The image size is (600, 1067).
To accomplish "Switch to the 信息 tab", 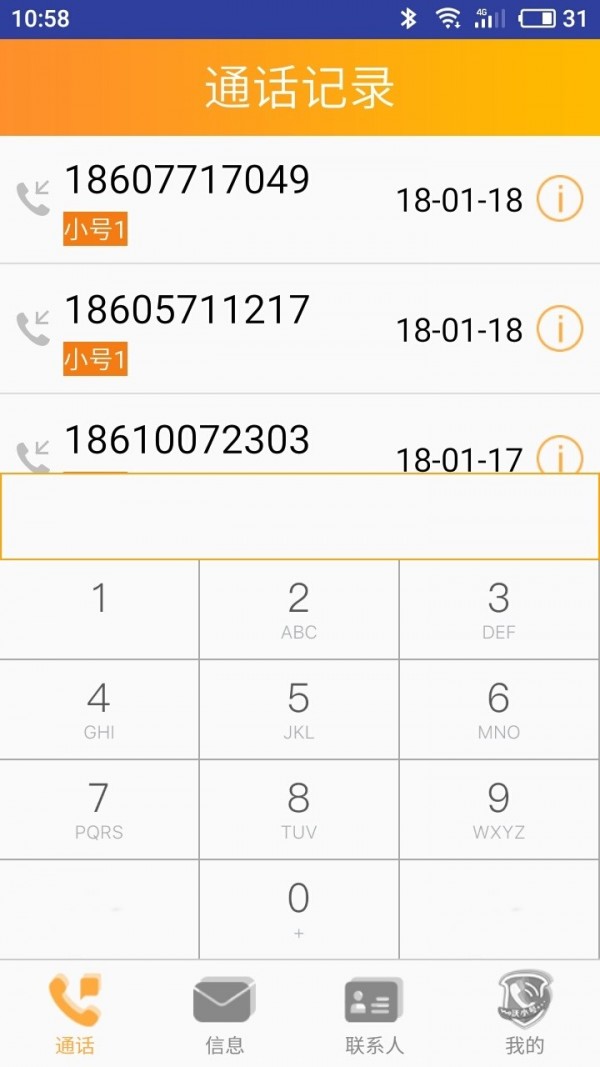I will coord(224,1015).
